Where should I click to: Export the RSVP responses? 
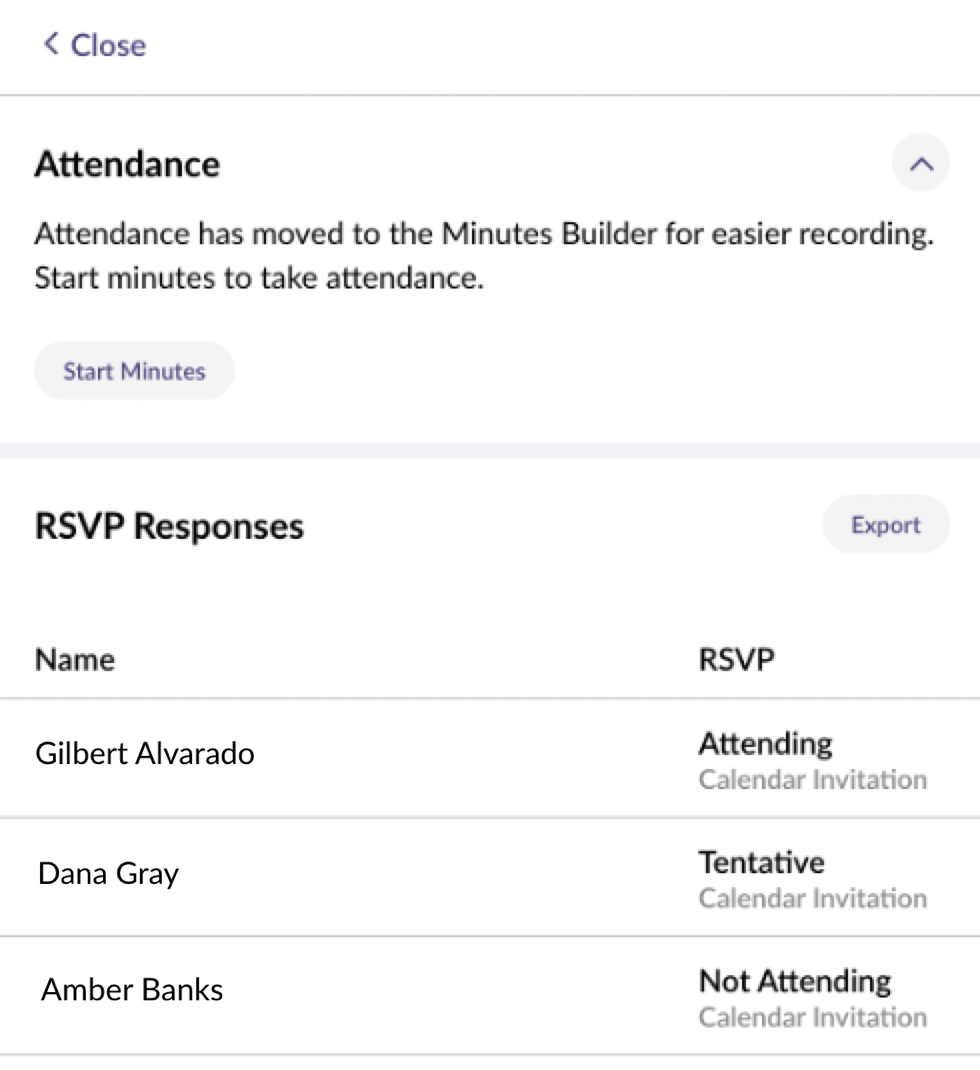(885, 524)
